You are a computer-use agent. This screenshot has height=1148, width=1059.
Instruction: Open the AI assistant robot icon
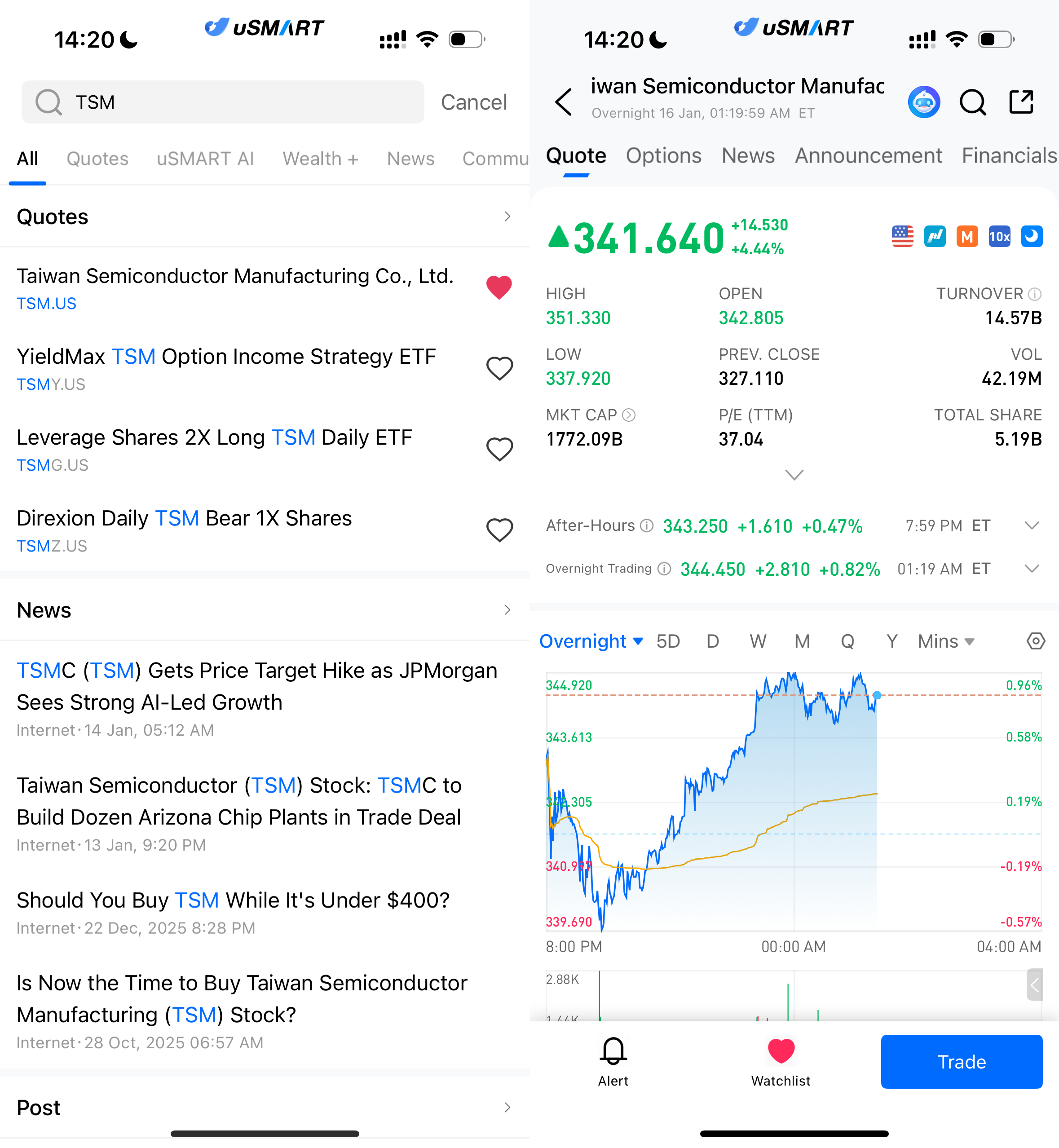(923, 102)
